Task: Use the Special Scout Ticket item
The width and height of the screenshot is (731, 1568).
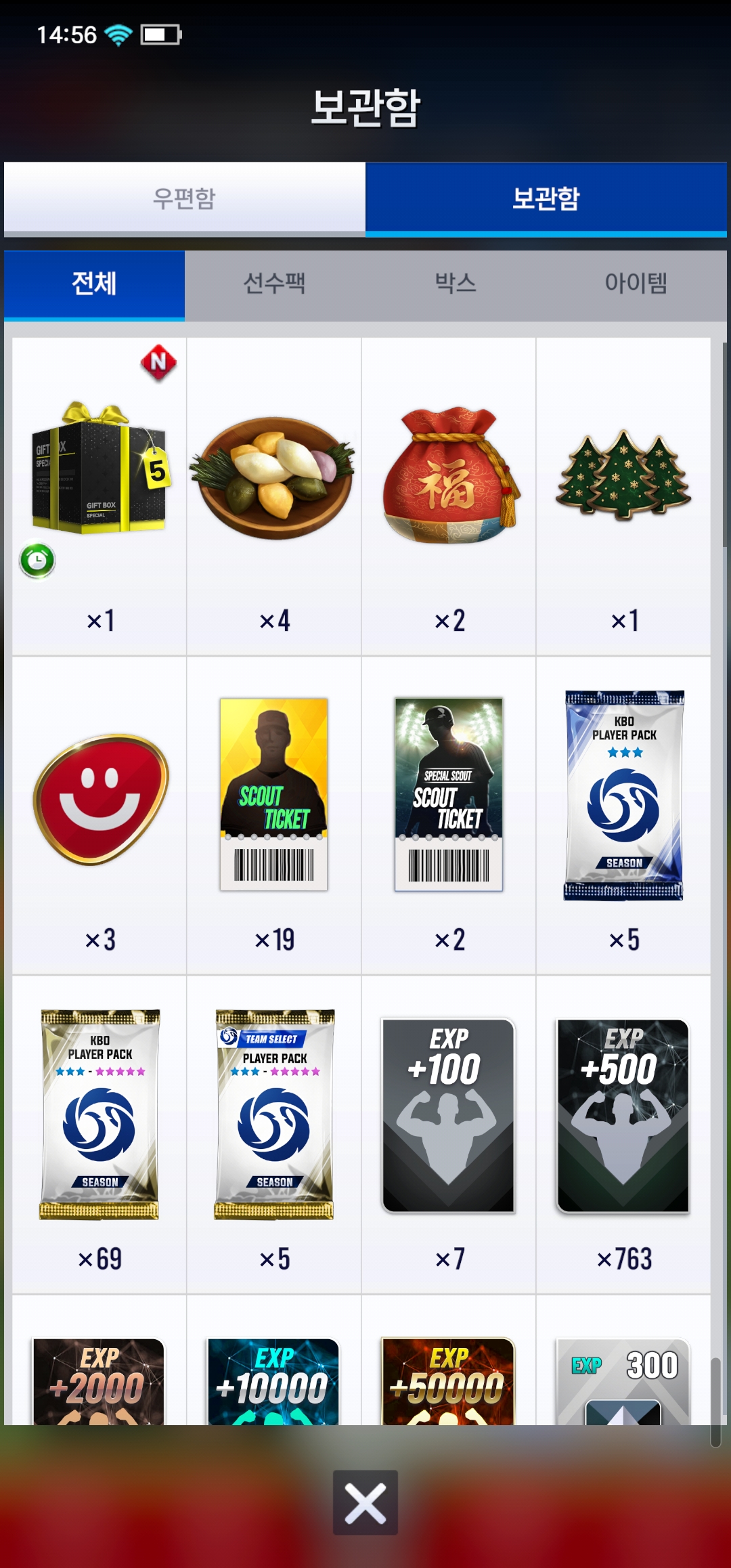Action: pos(449,794)
